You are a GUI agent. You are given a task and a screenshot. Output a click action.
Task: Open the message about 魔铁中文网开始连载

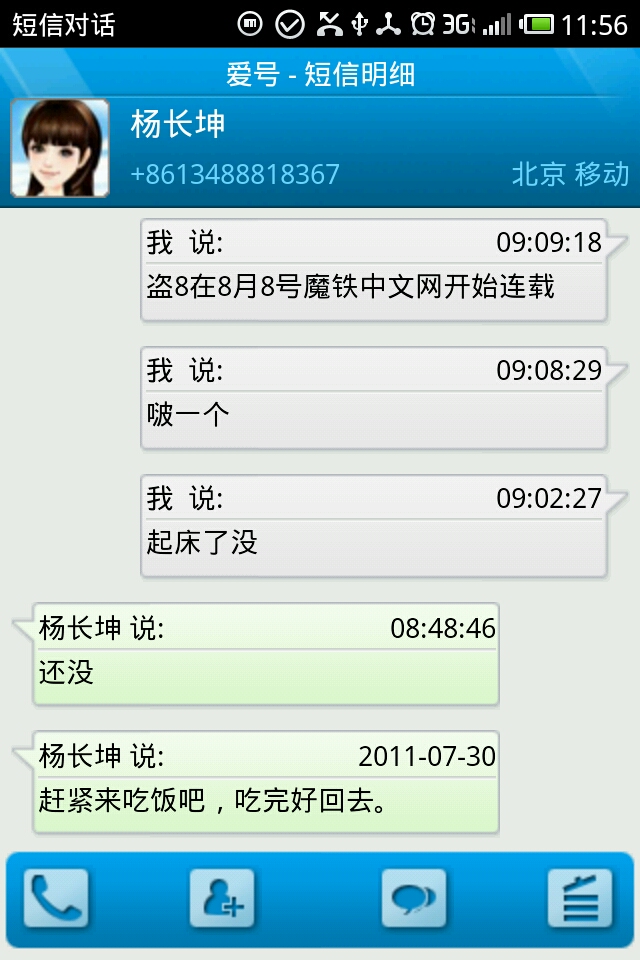tap(373, 270)
